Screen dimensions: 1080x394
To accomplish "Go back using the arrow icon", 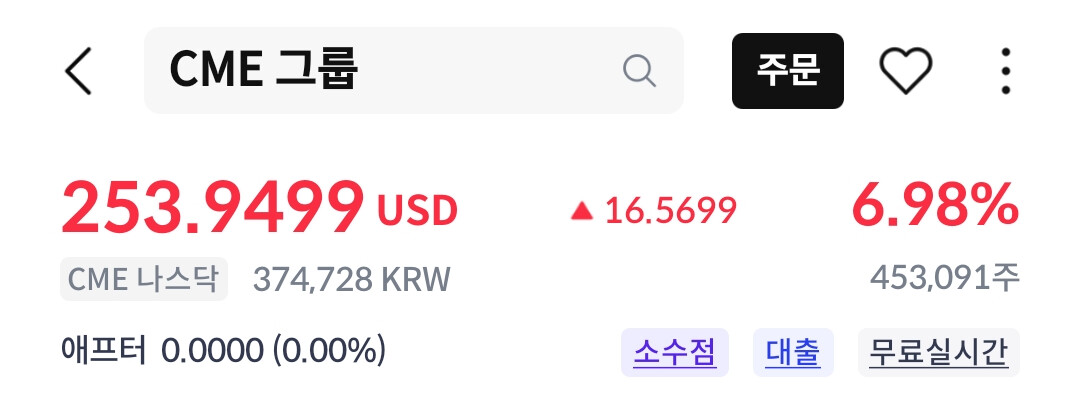I will (x=78, y=71).
